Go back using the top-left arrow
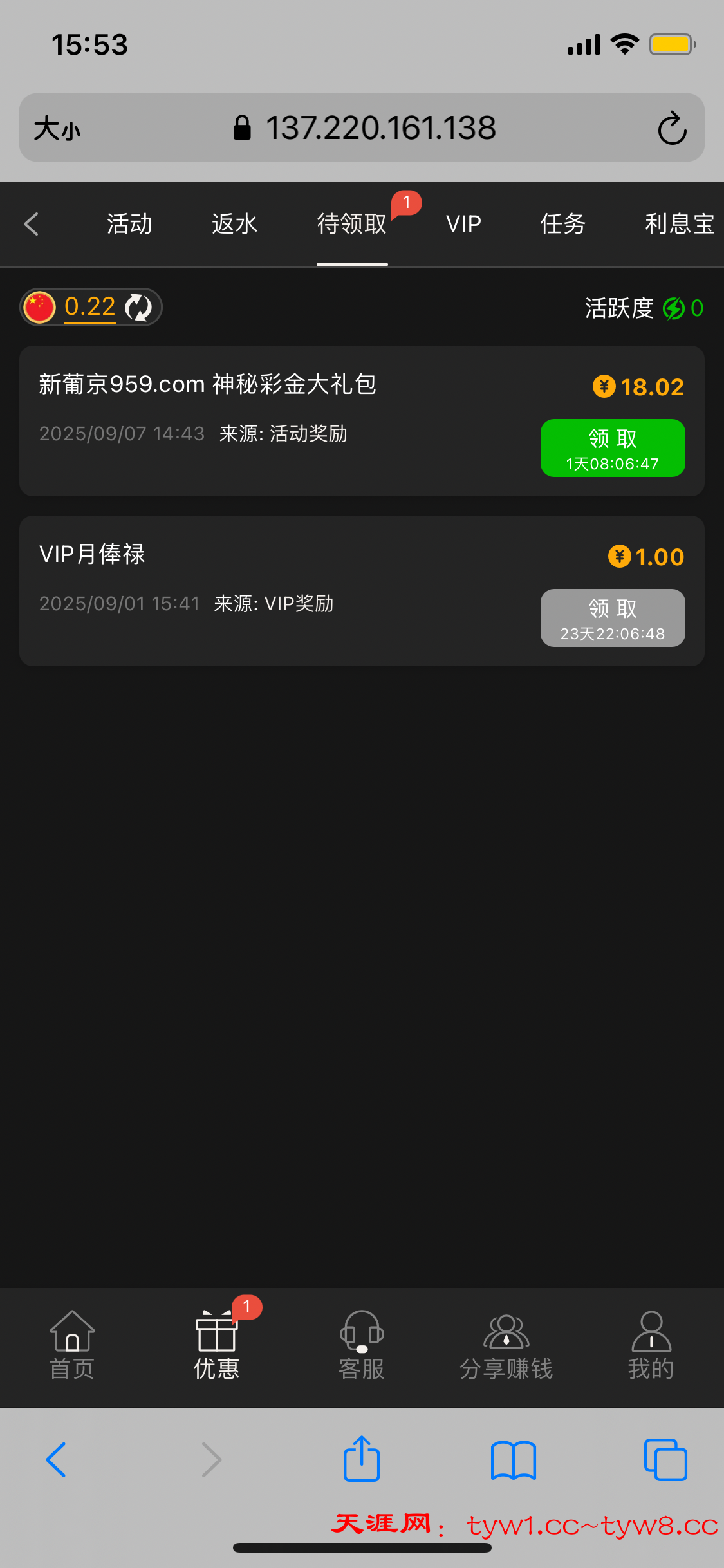This screenshot has height=1568, width=724. point(31,224)
